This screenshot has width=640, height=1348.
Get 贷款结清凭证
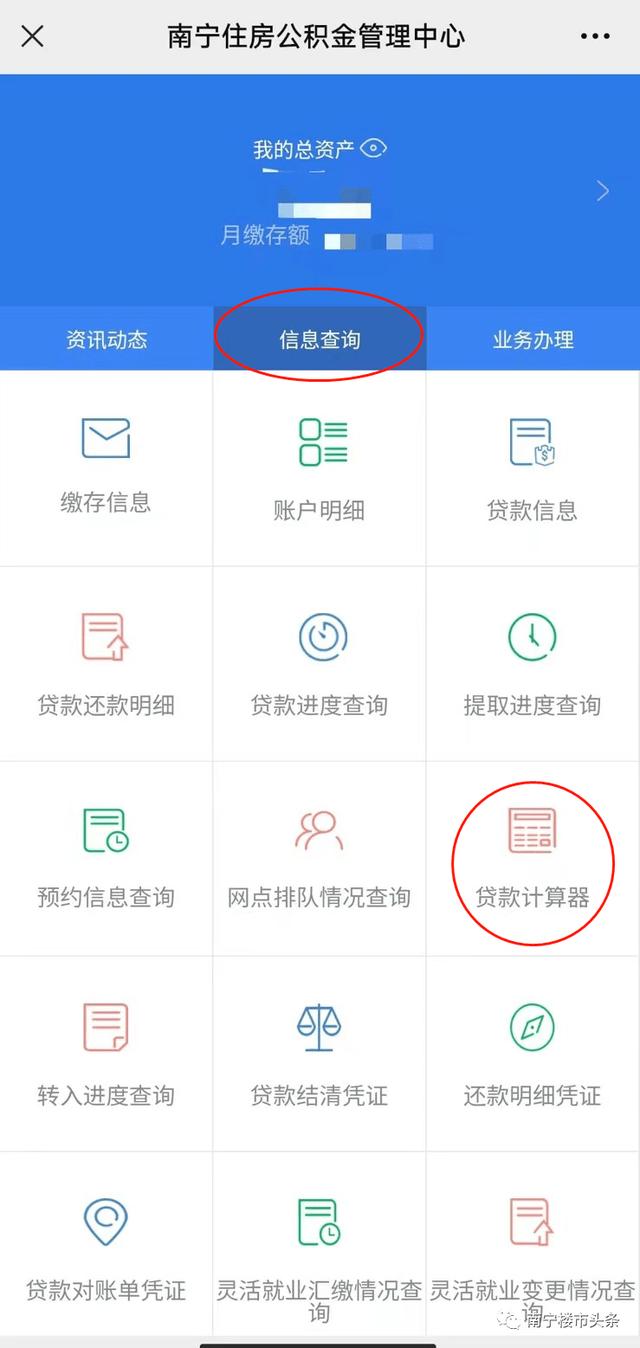(319, 1052)
